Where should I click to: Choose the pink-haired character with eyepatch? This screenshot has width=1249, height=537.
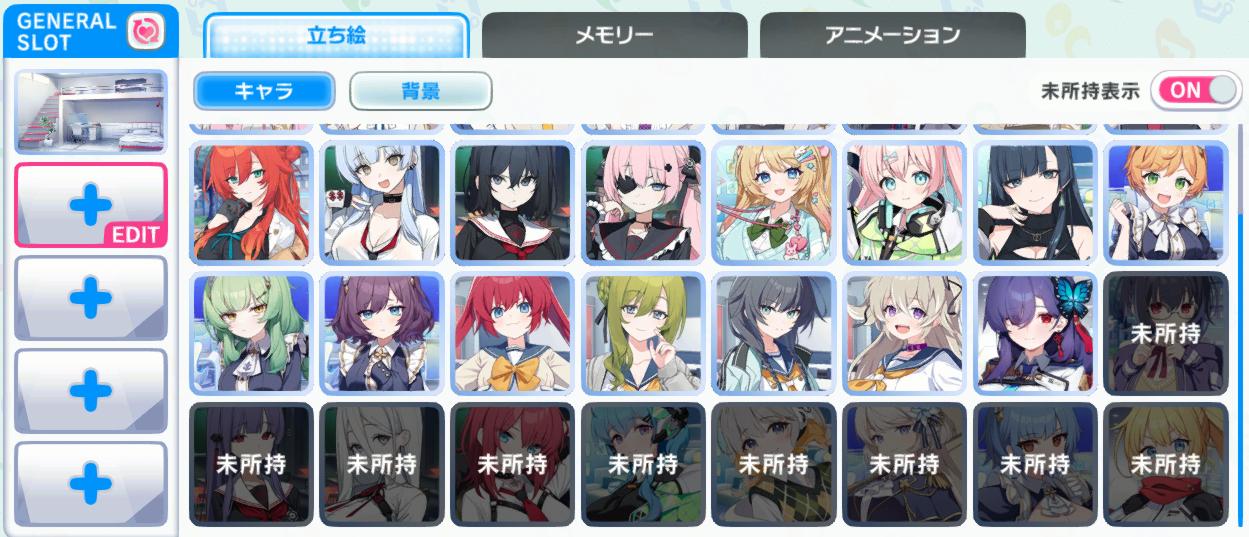coord(643,201)
